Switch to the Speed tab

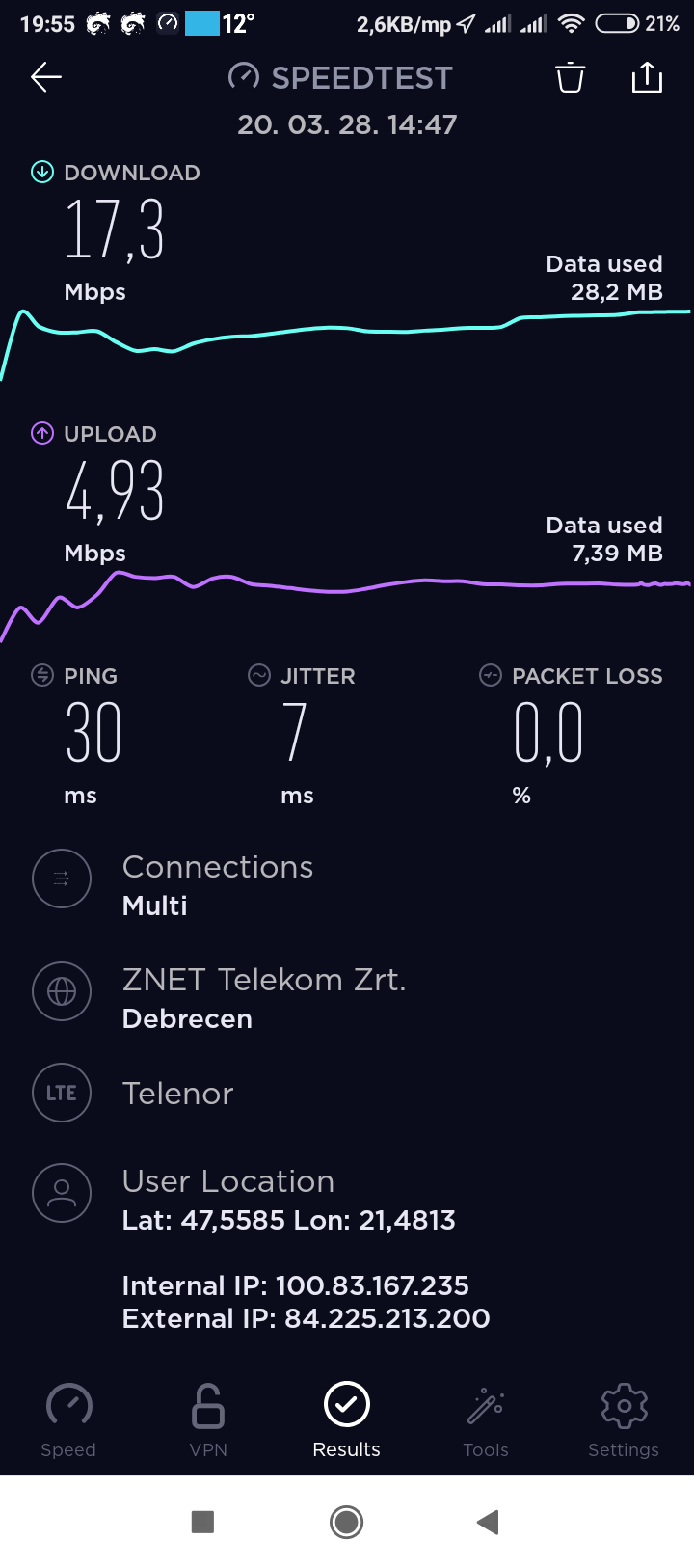point(68,1419)
